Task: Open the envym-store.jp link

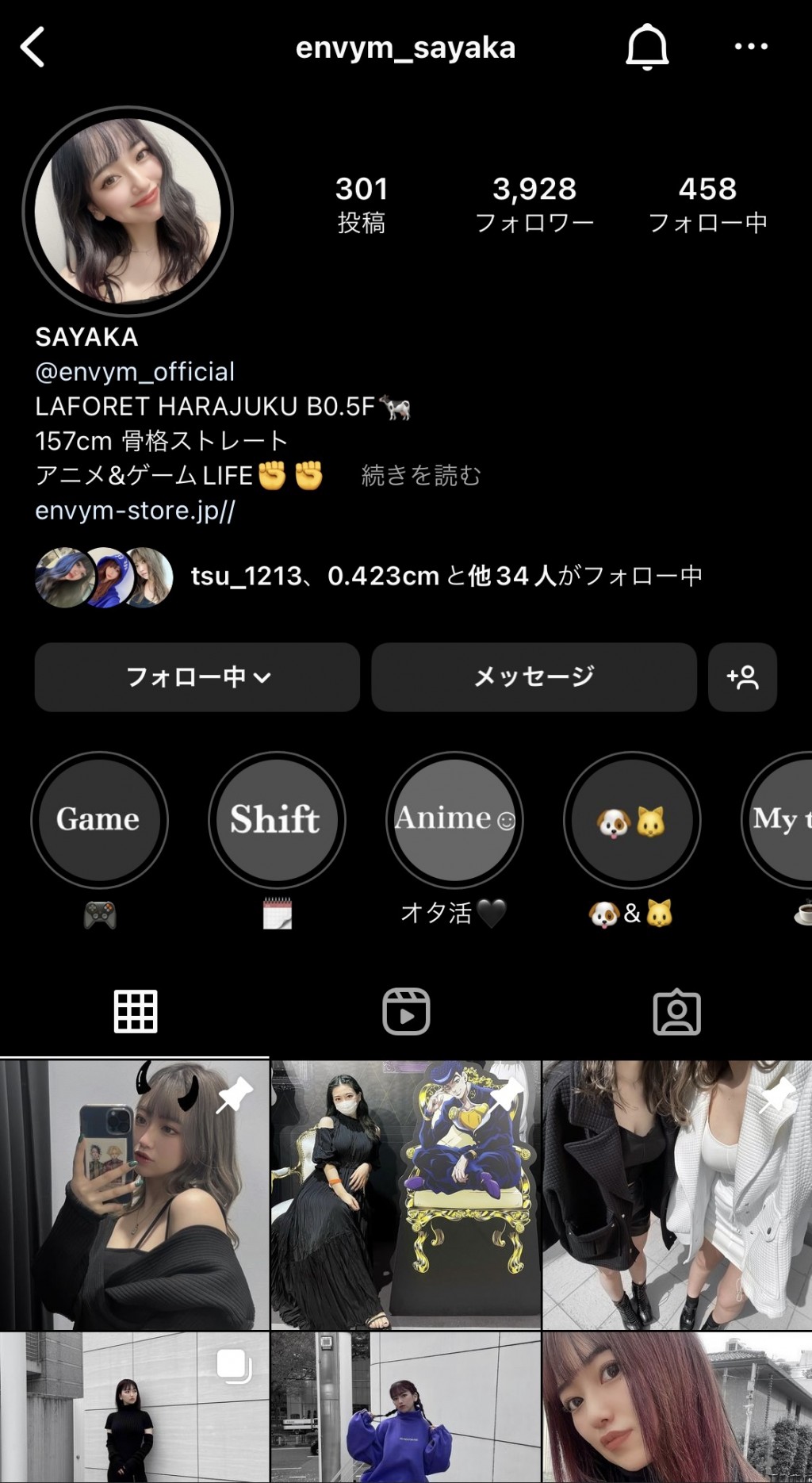Action: [138, 512]
